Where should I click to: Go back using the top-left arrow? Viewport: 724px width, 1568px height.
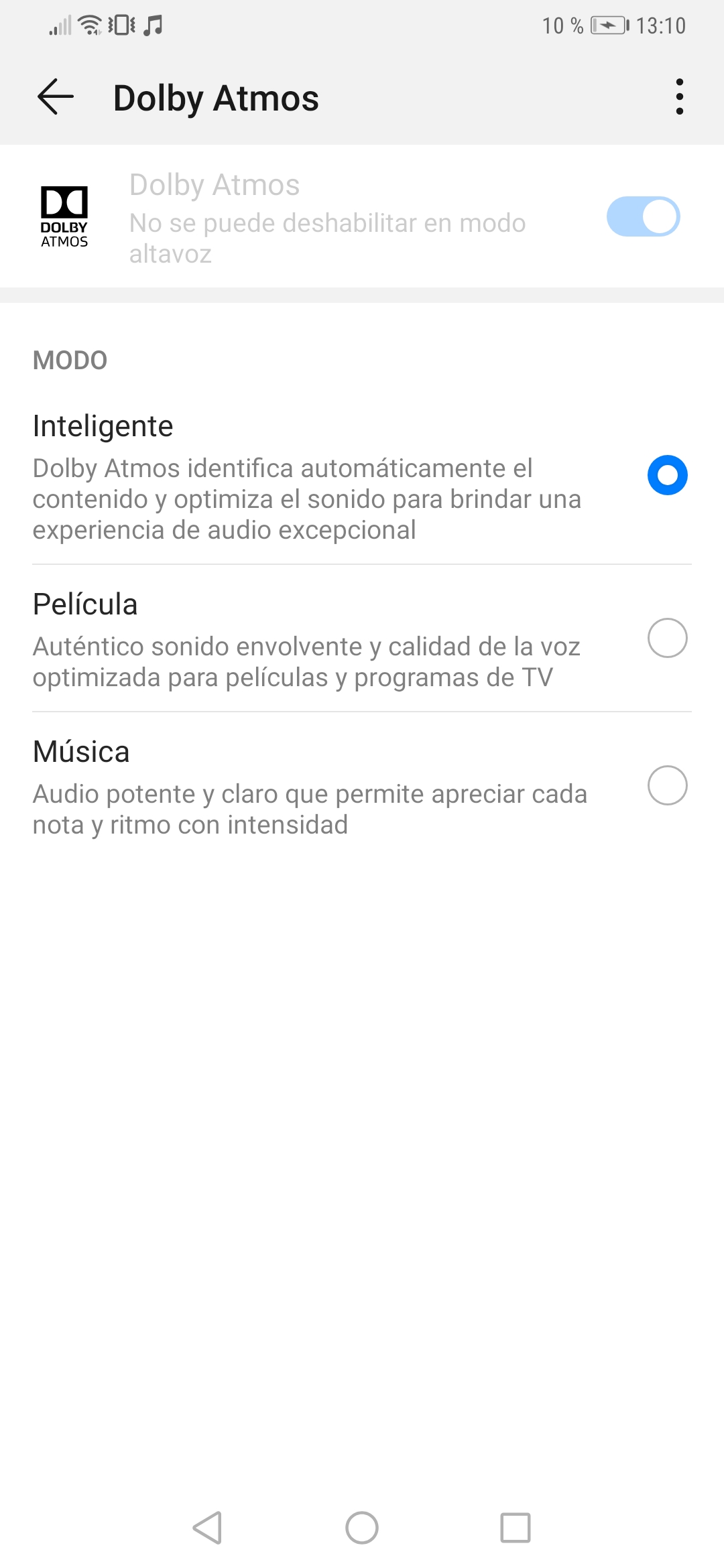coord(56,97)
